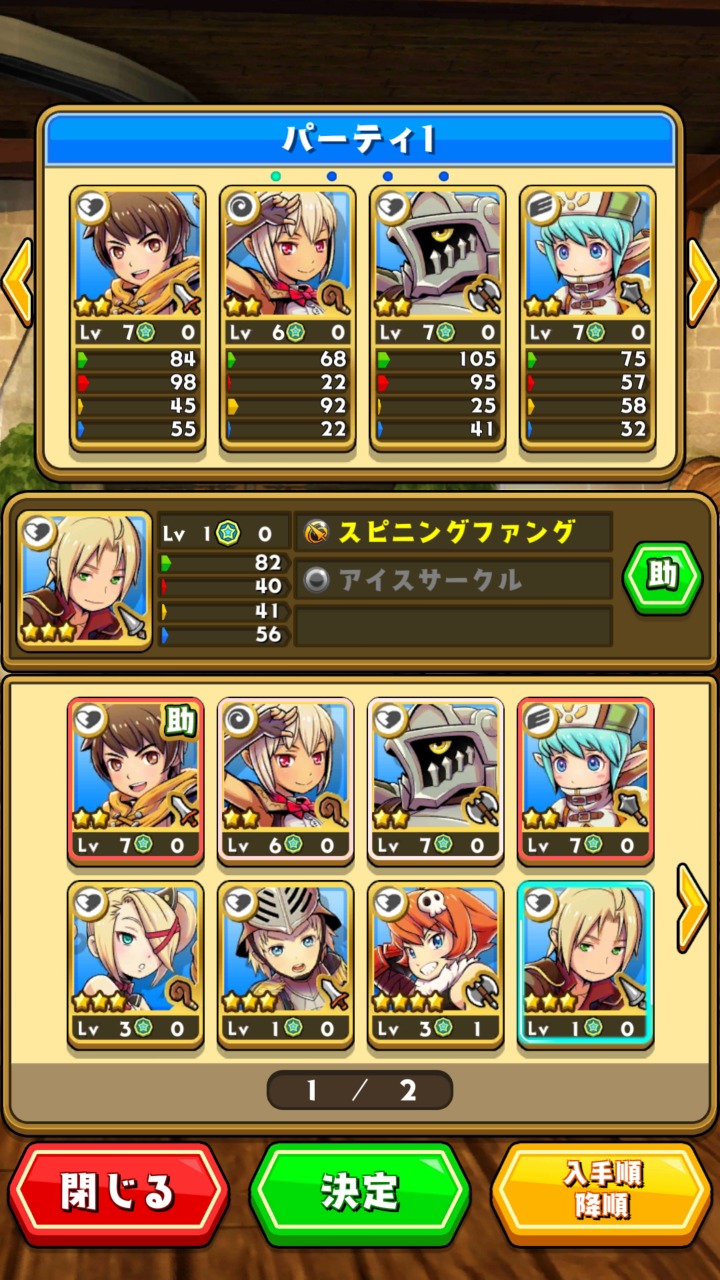Go to the next party with the right arrow
720x1280 pixels.
703,282
